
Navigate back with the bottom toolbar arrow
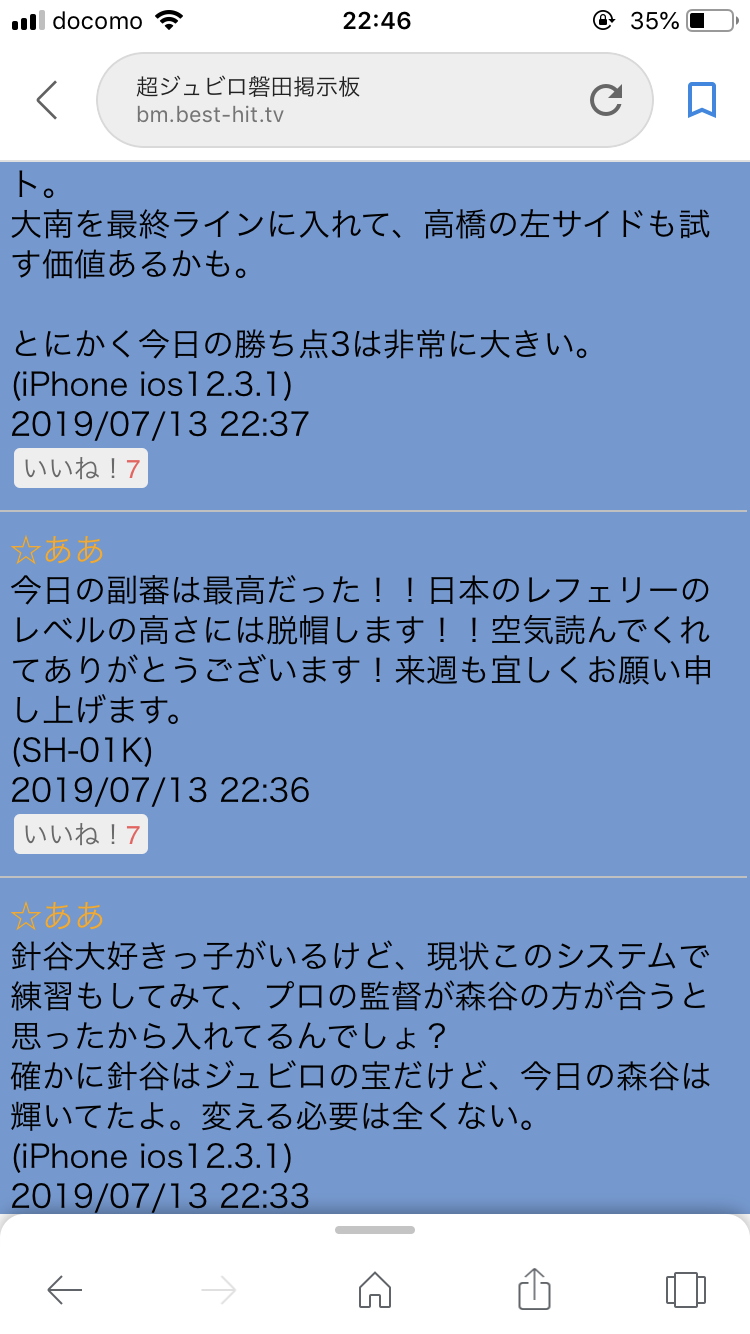tap(65, 1290)
